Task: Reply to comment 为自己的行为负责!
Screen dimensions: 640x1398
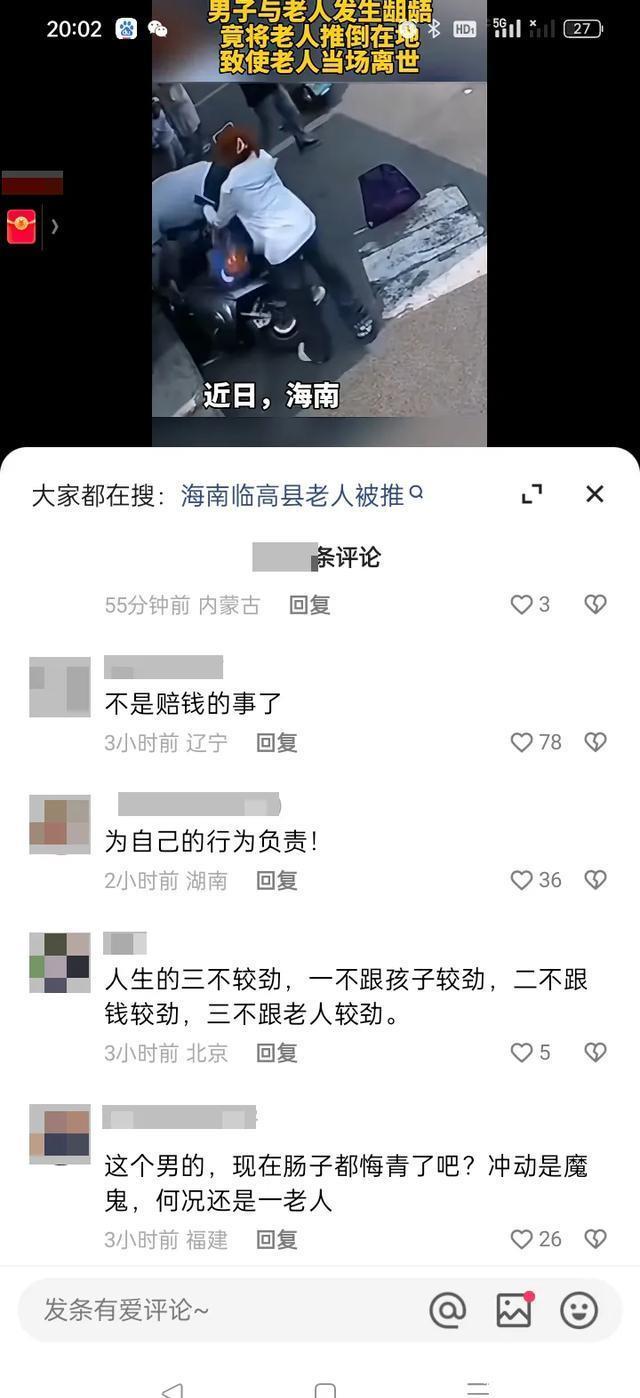Action: tap(277, 880)
